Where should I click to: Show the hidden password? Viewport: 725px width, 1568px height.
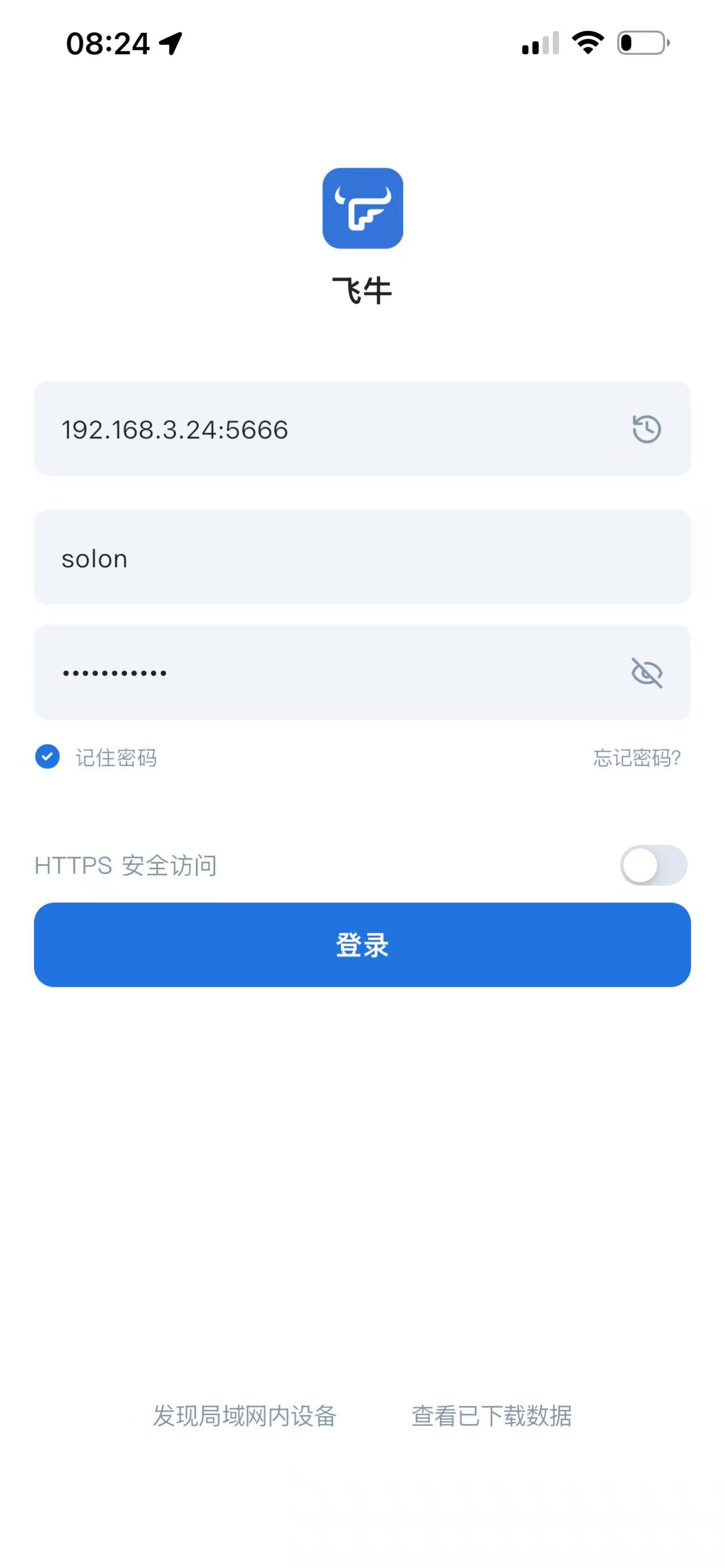tap(647, 673)
